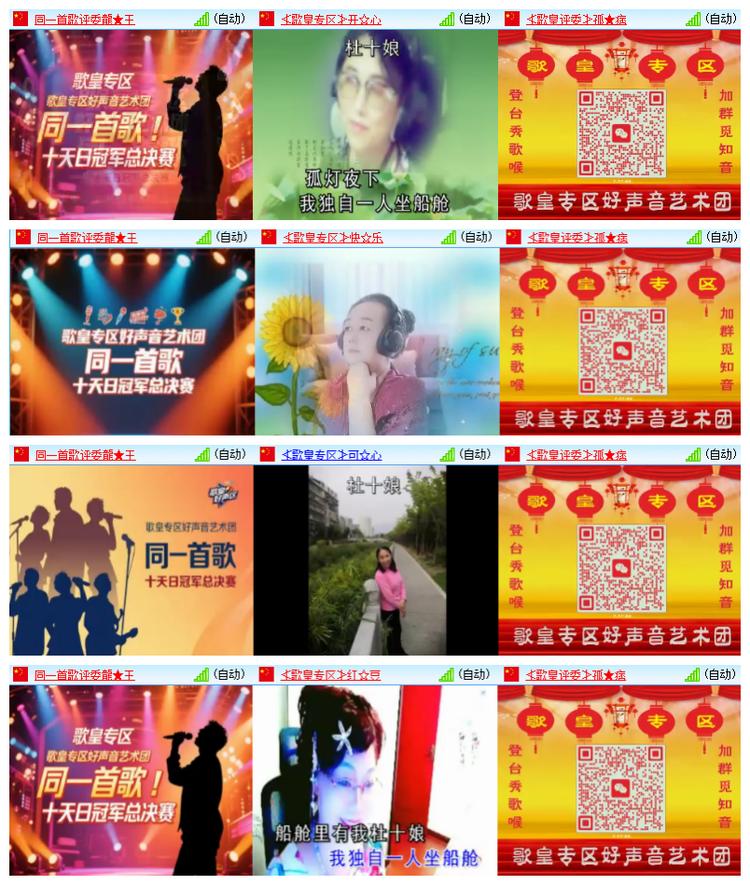Click the 杜十娘 video feed in the top row
This screenshot has height=885, width=750.
coord(375,125)
